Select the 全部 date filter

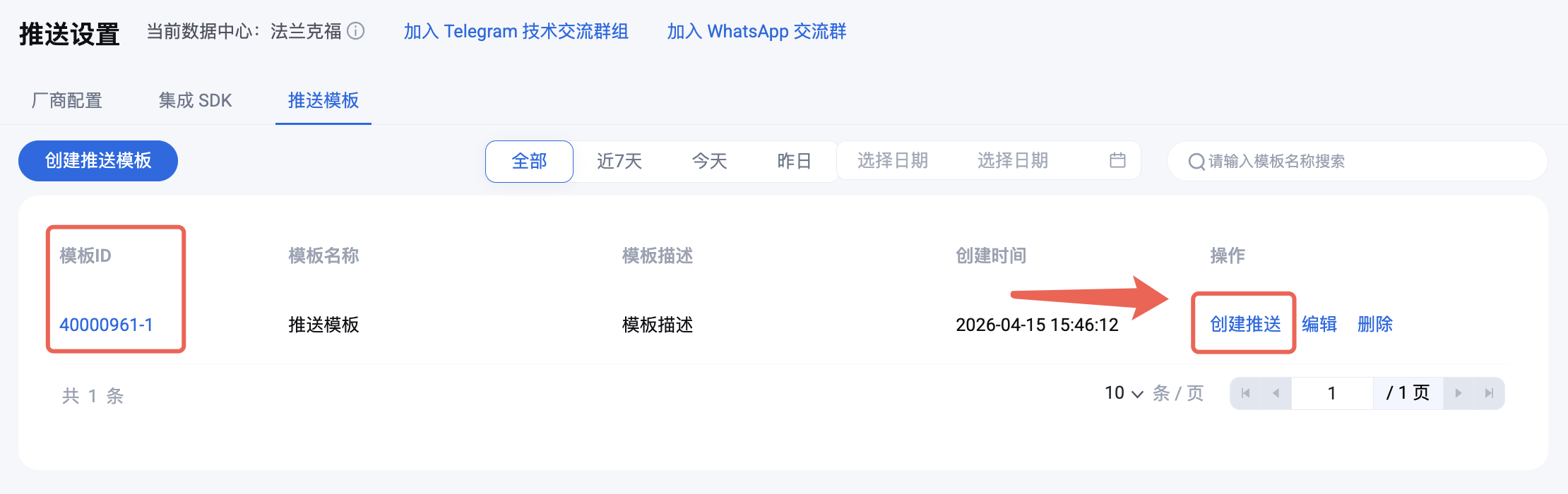pos(529,162)
